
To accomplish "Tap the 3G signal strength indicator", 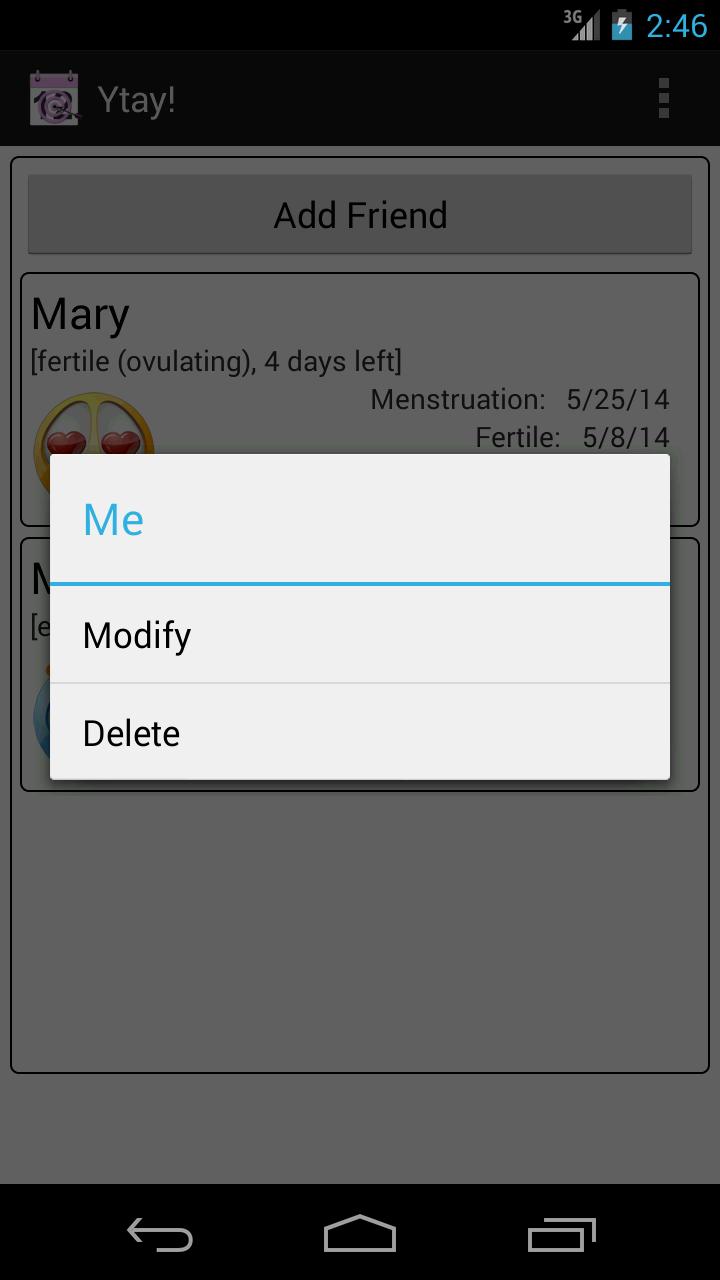I will coord(583,25).
